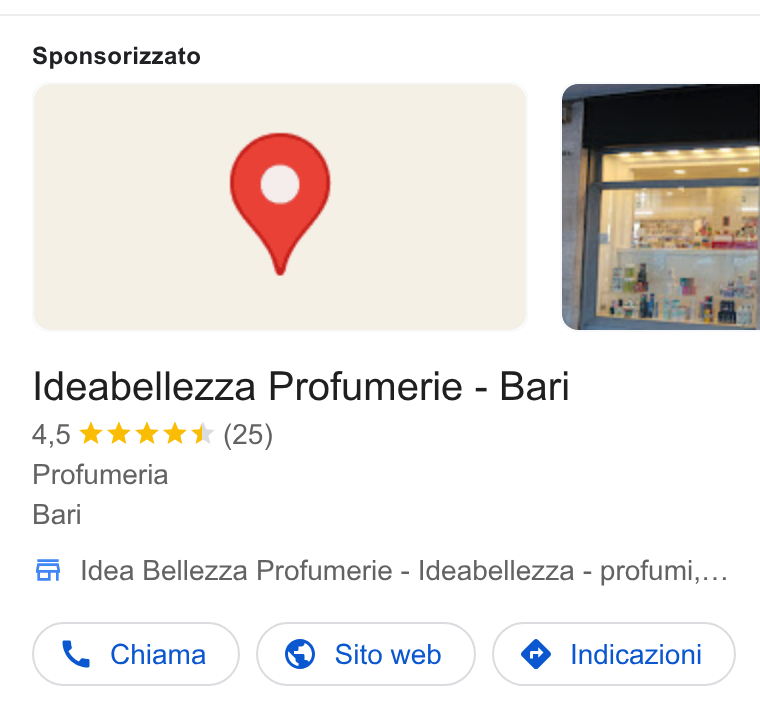
Task: Open the Sito web button
Action: [x=366, y=654]
